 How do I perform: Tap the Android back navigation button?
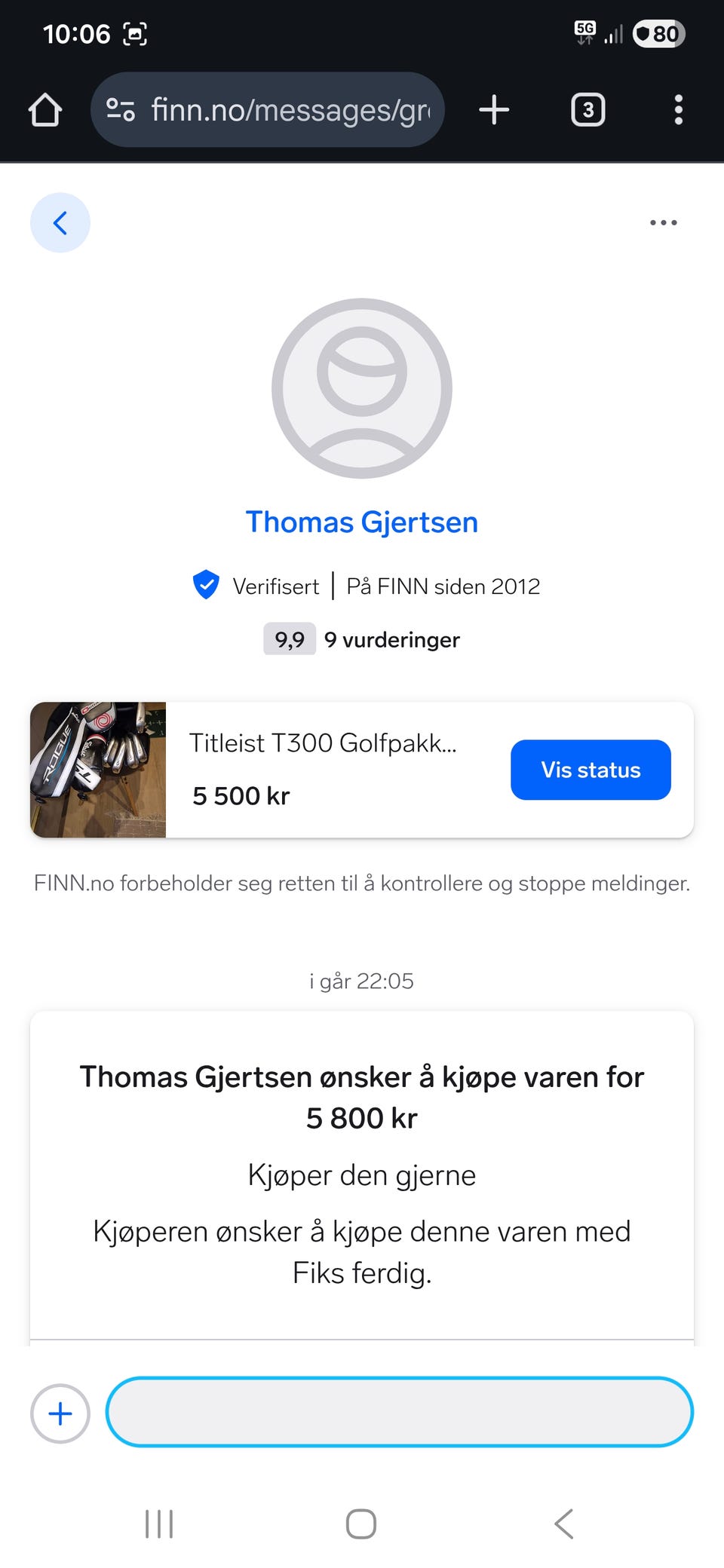click(x=563, y=1523)
